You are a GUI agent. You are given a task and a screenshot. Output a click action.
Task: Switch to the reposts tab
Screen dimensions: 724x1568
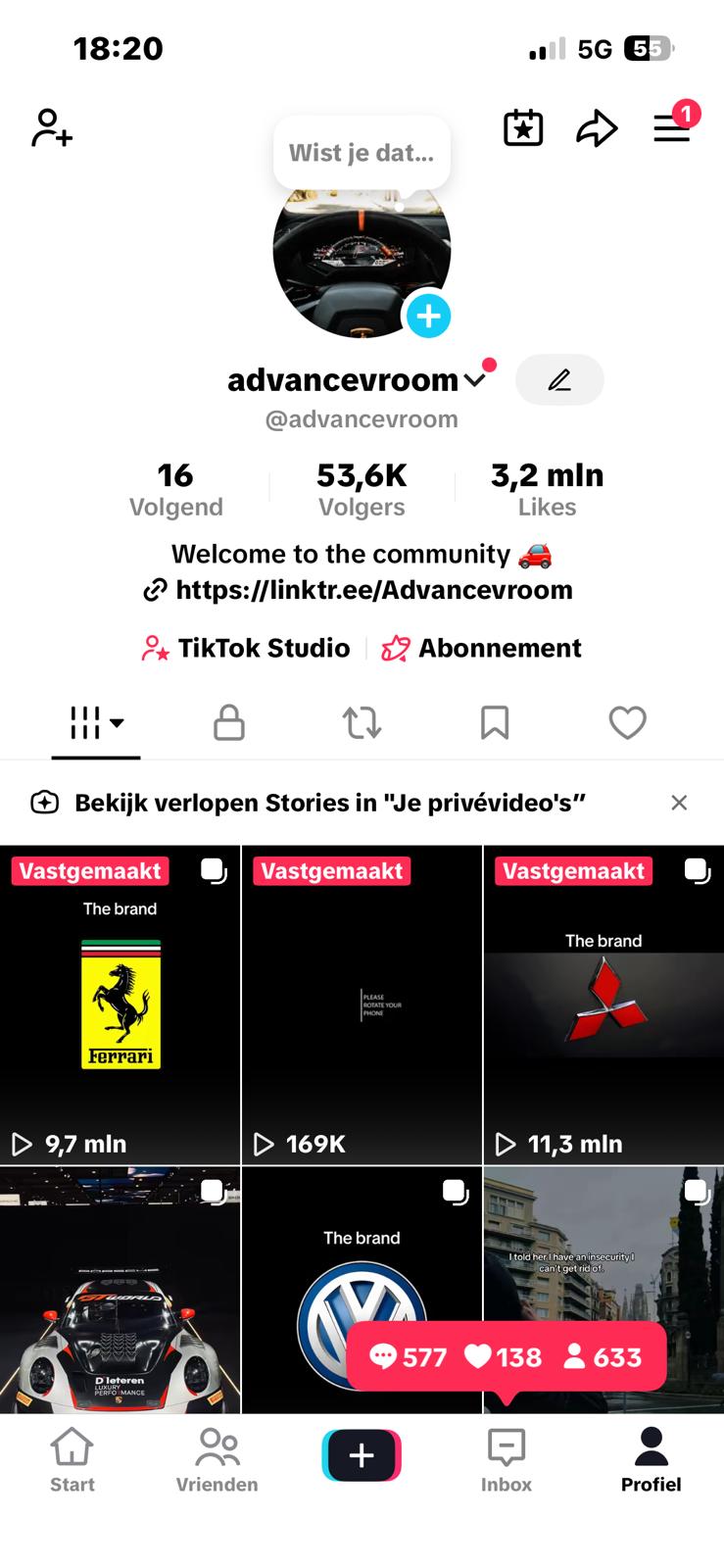click(362, 723)
